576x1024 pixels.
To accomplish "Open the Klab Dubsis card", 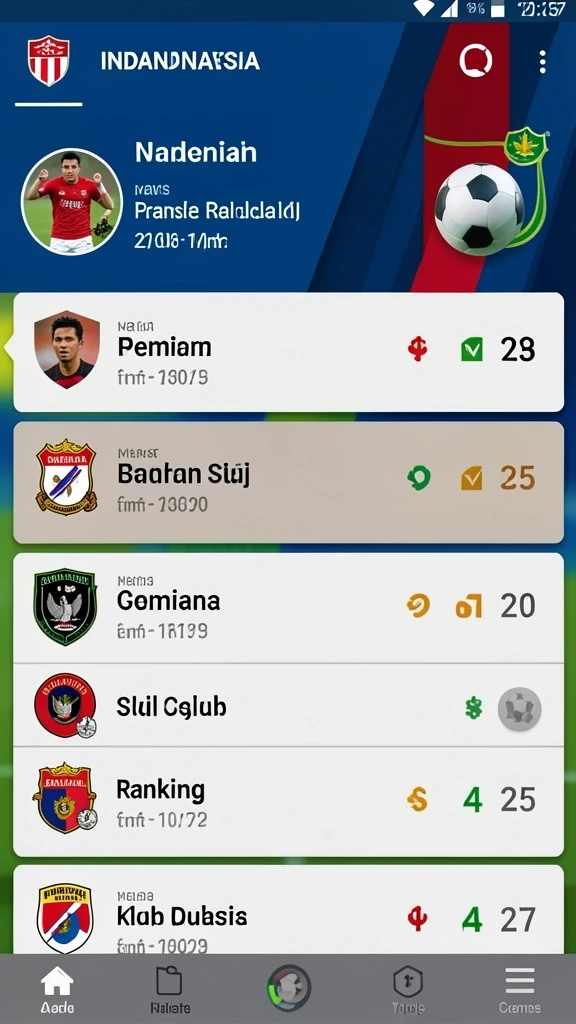I will [289, 910].
